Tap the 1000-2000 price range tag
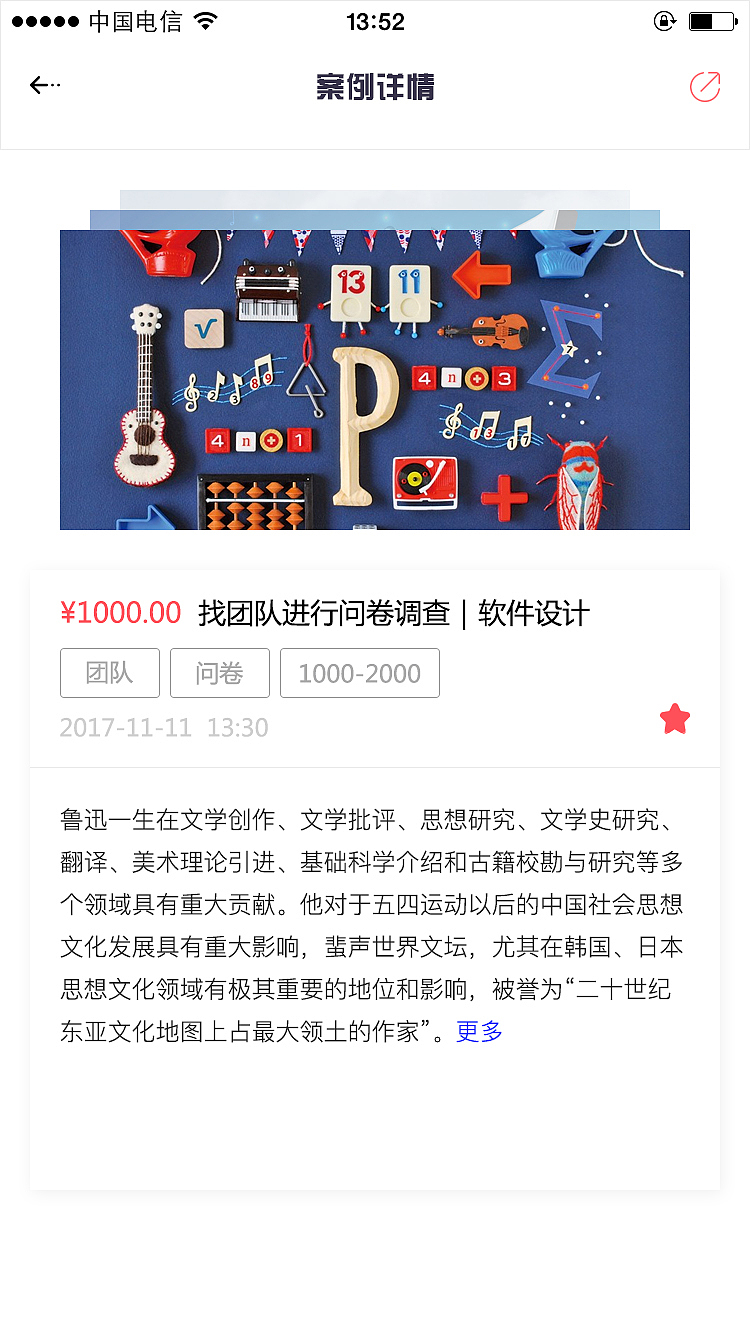The height and width of the screenshot is (1334, 750). [360, 673]
